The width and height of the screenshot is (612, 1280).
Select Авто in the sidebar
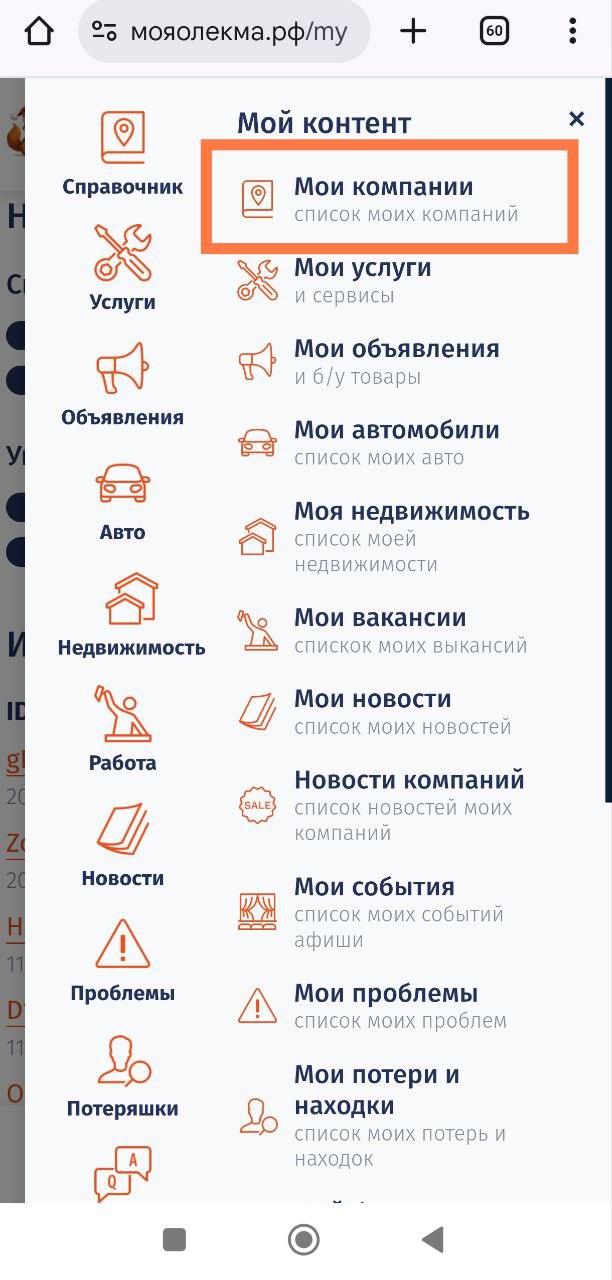123,500
